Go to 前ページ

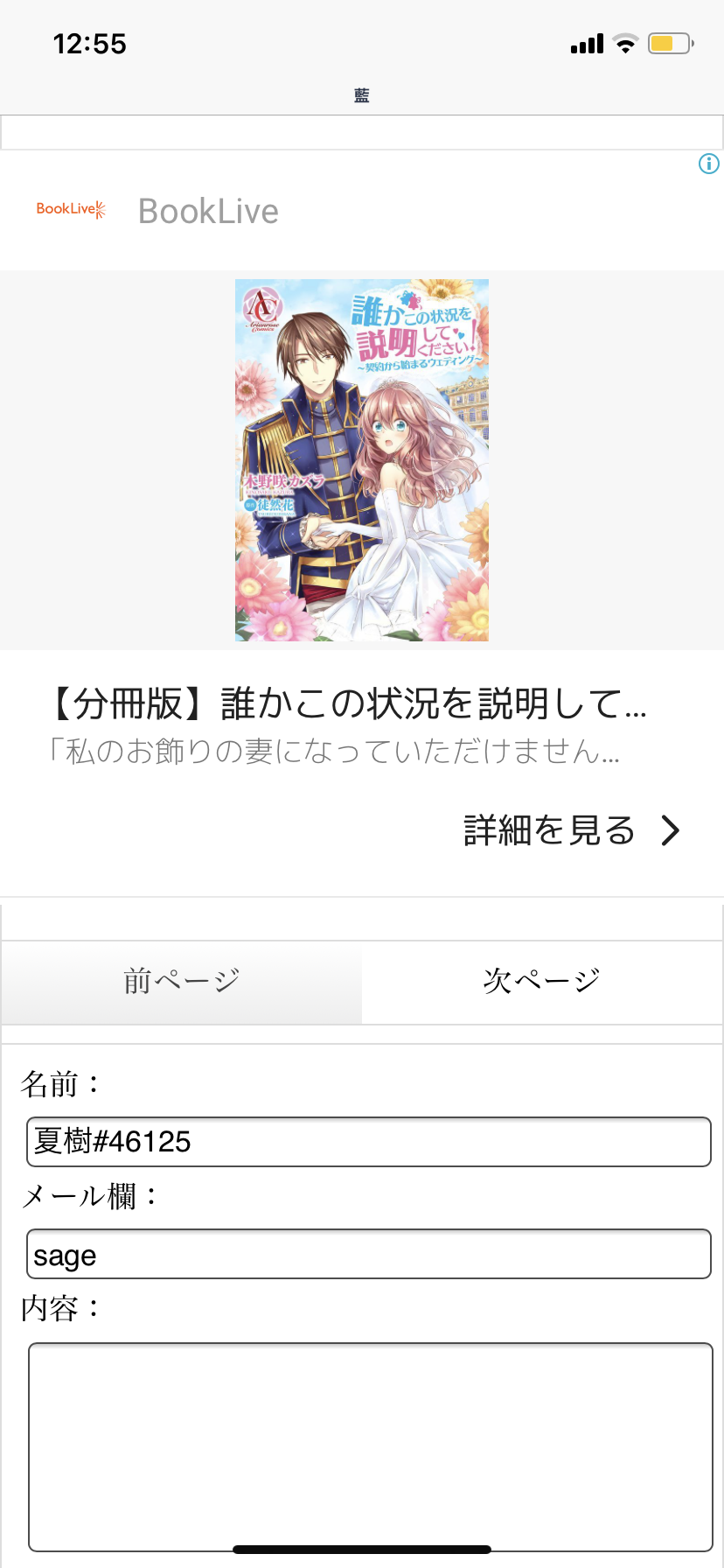point(182,981)
